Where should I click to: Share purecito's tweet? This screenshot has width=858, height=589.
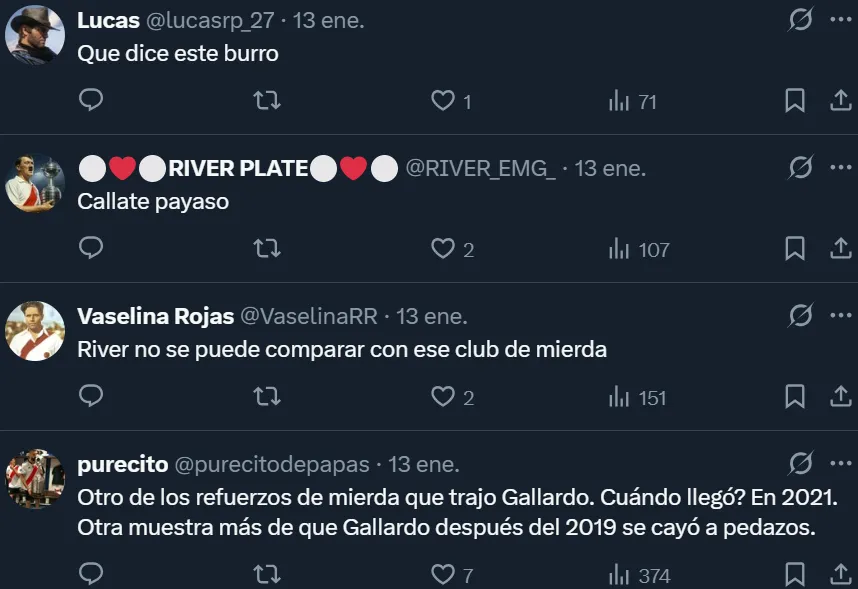(840, 575)
